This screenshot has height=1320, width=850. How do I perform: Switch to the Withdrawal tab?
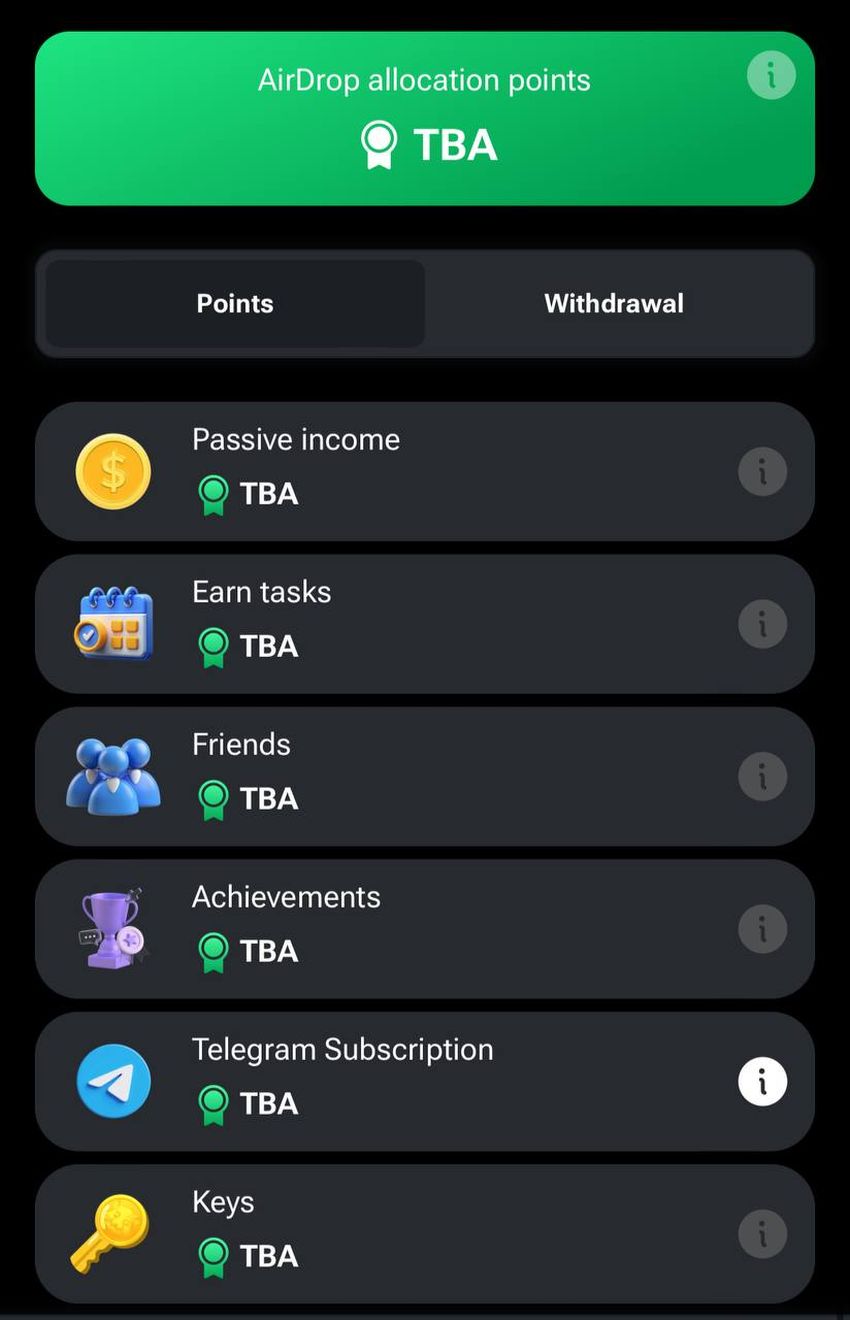[614, 304]
